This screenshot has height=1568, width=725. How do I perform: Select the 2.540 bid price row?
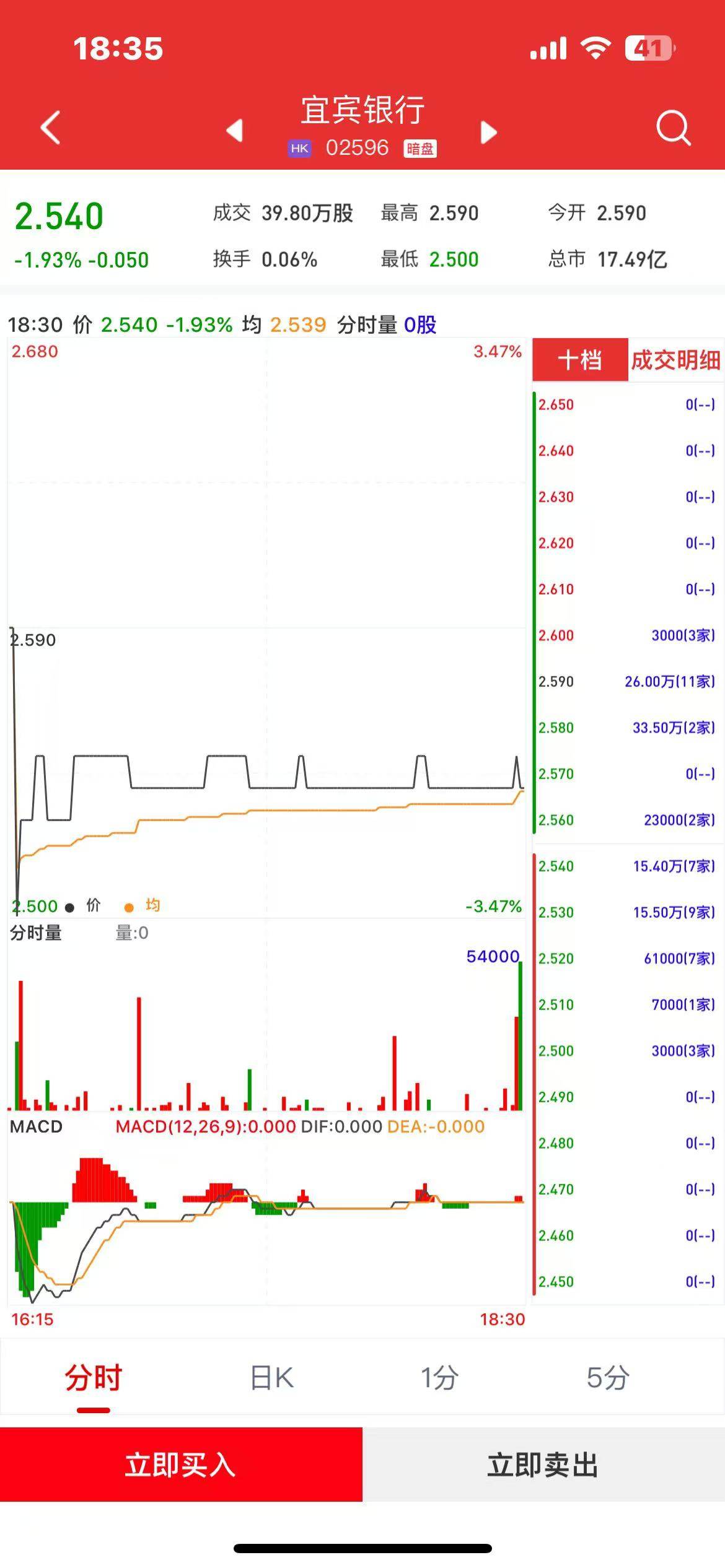(627, 866)
